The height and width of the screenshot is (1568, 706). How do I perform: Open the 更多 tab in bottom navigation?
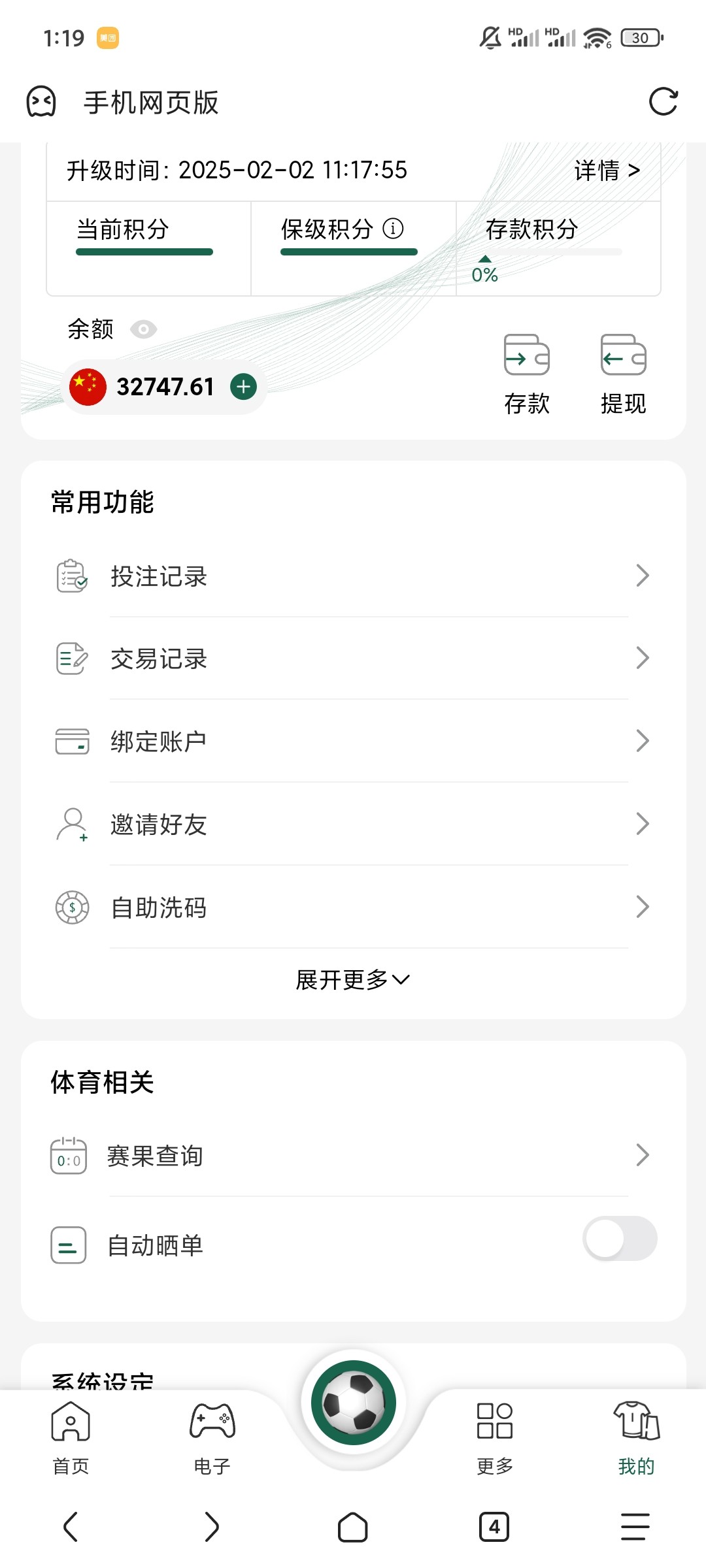tap(494, 1437)
